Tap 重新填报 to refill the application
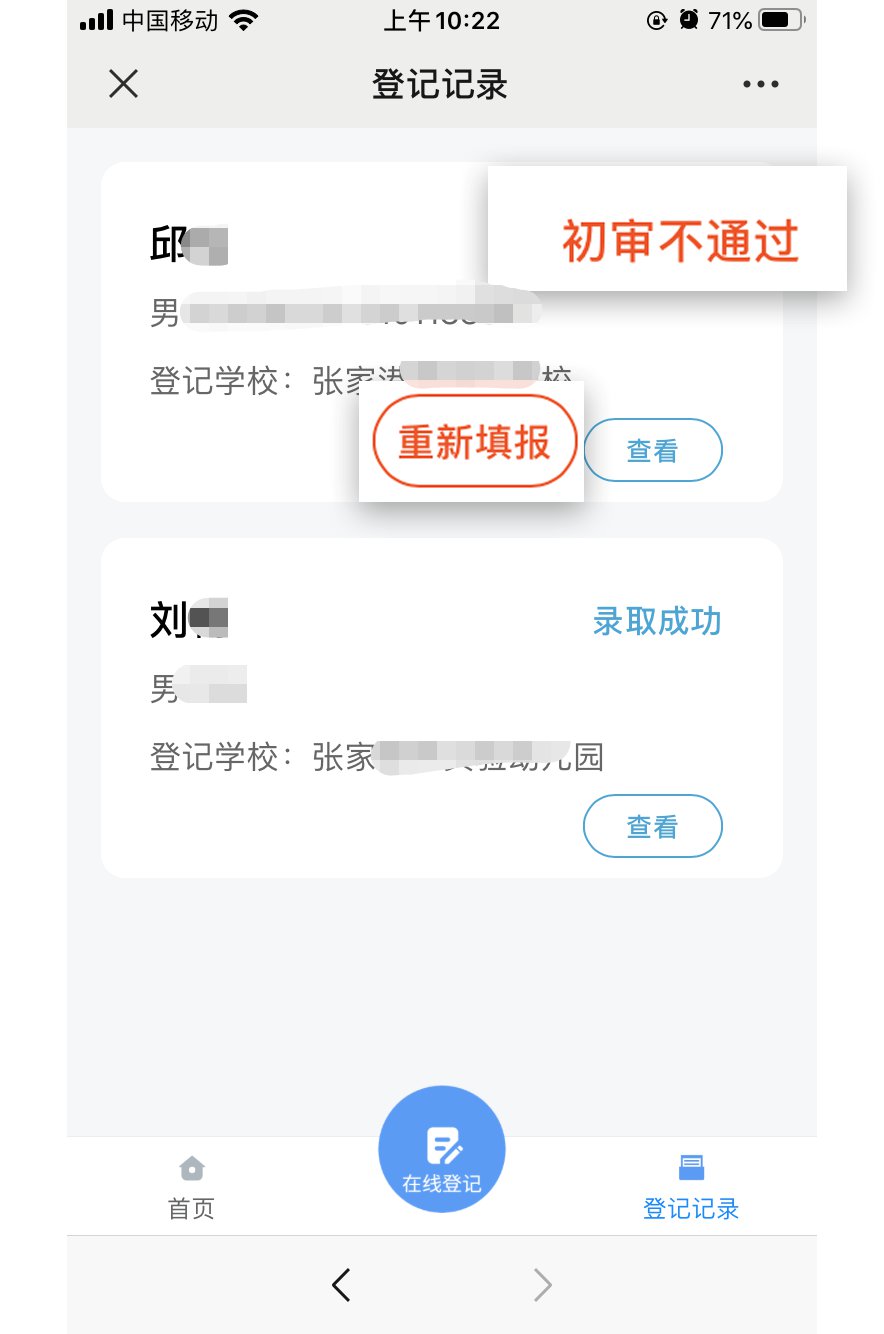The width and height of the screenshot is (884, 1334). tap(475, 442)
